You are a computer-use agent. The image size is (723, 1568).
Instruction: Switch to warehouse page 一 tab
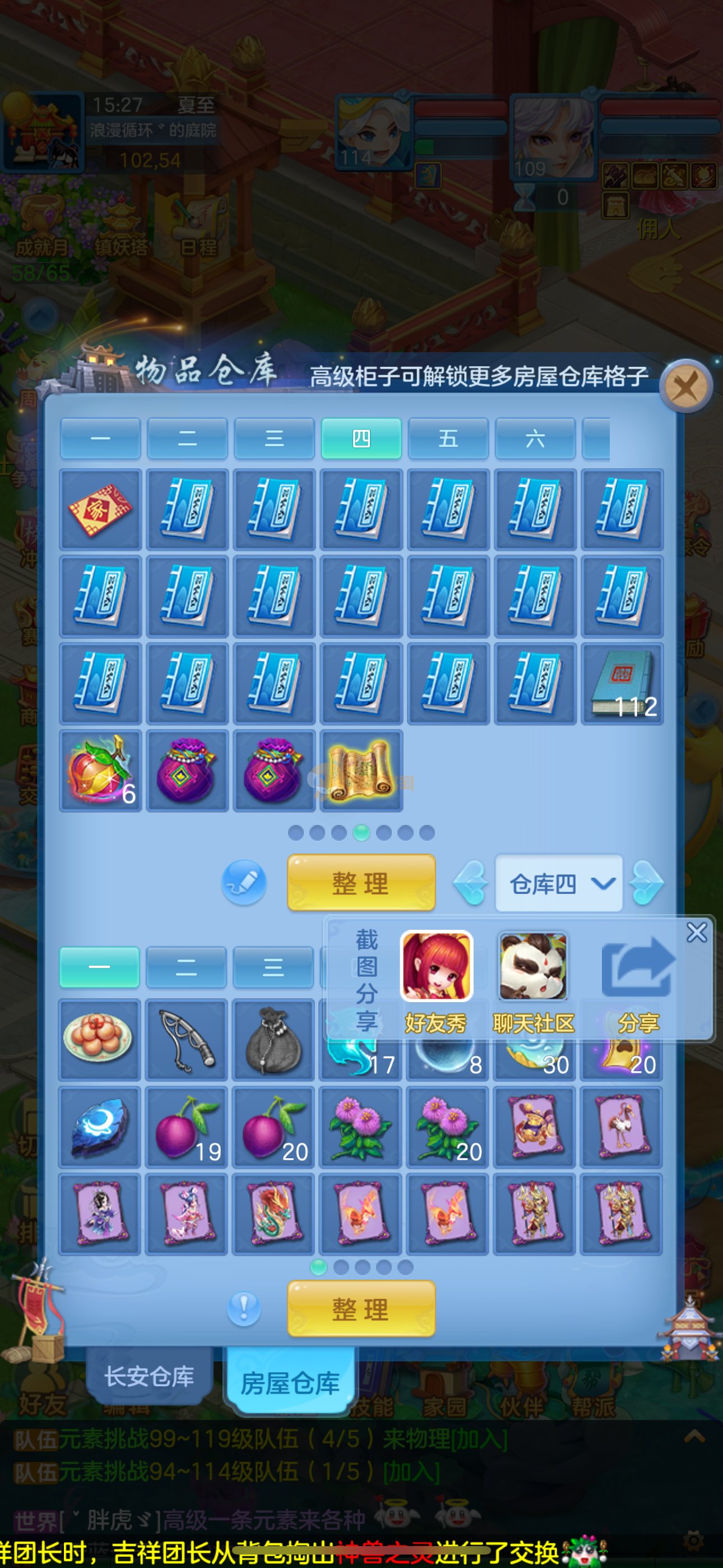coord(100,438)
